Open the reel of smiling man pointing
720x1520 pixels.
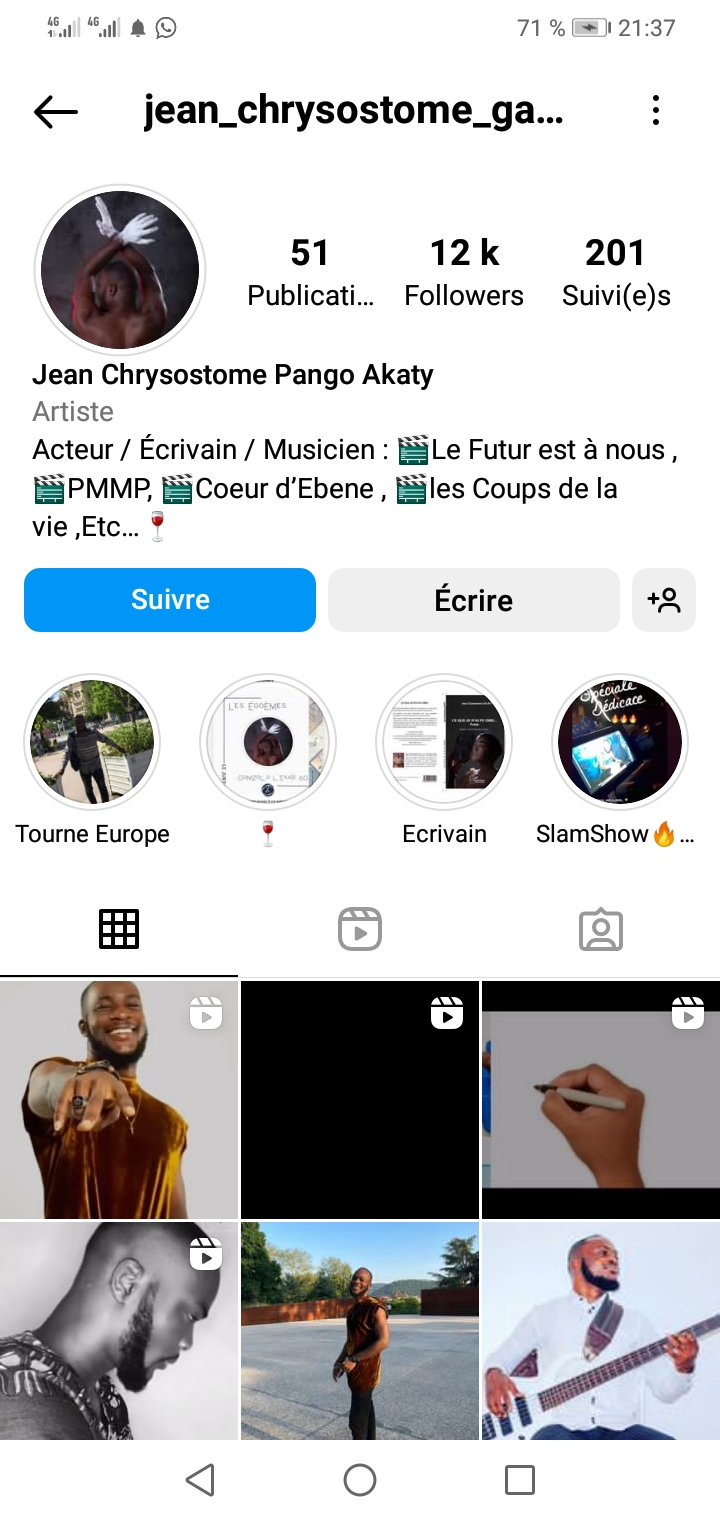[119, 1100]
